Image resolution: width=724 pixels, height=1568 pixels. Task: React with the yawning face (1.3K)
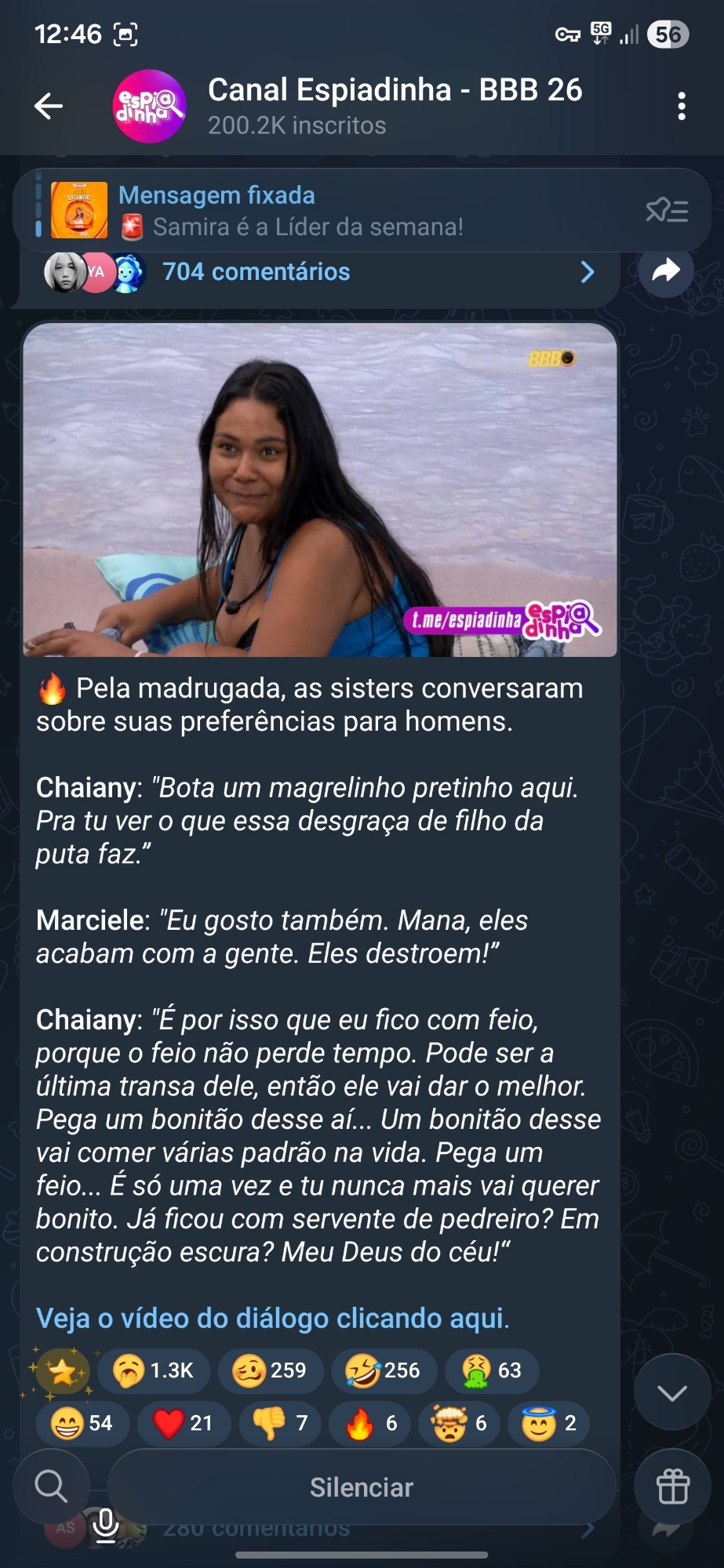[x=154, y=1370]
